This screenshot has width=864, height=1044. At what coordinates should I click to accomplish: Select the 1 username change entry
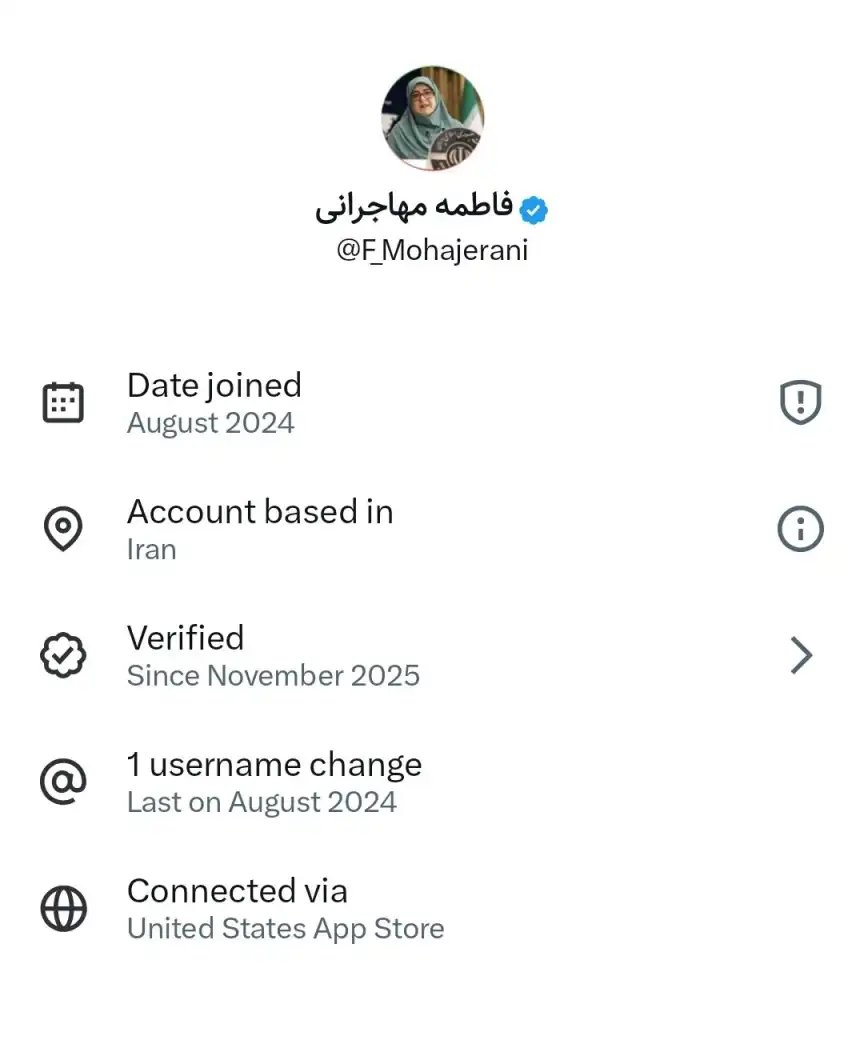point(274,764)
